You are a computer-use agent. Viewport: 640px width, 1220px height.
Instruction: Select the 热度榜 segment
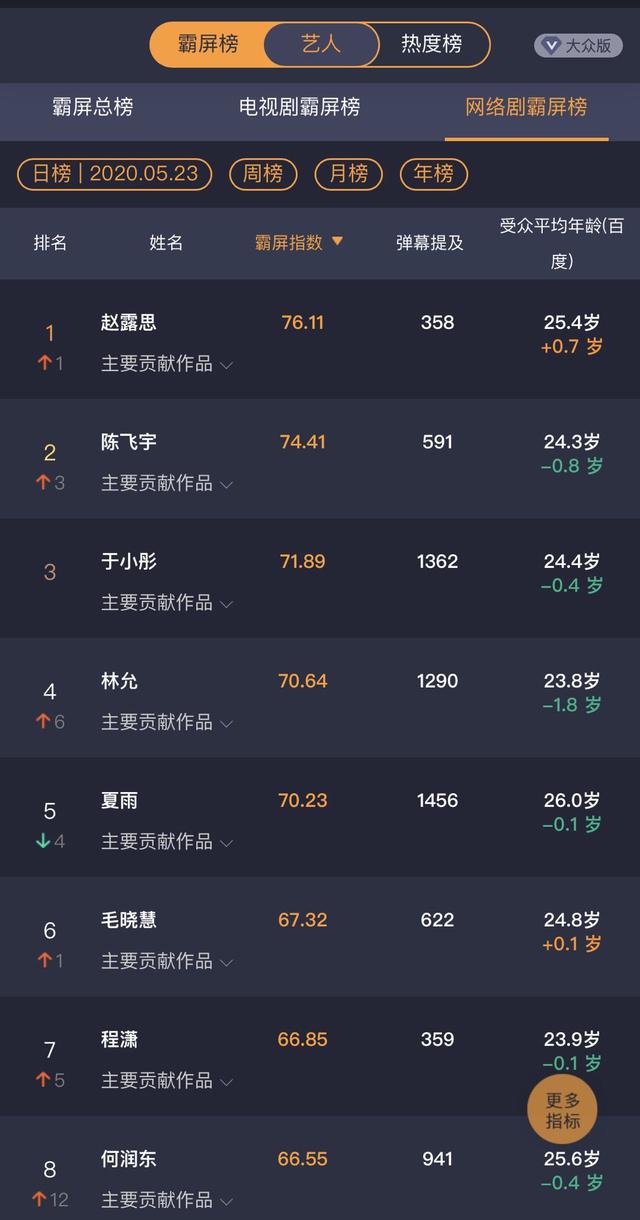coord(432,45)
